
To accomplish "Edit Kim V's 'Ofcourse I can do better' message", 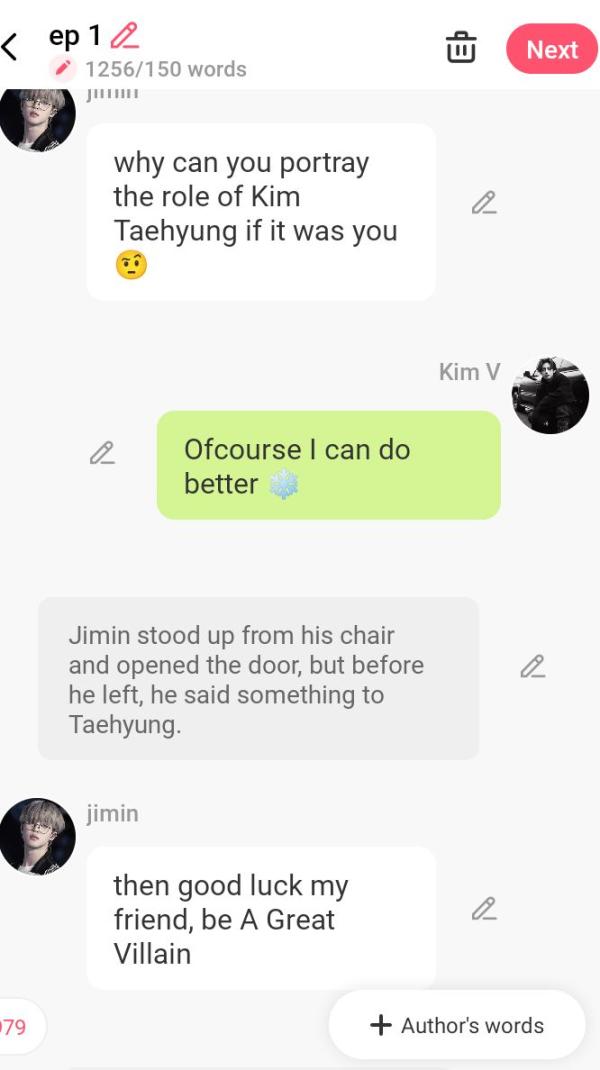I will [x=101, y=453].
